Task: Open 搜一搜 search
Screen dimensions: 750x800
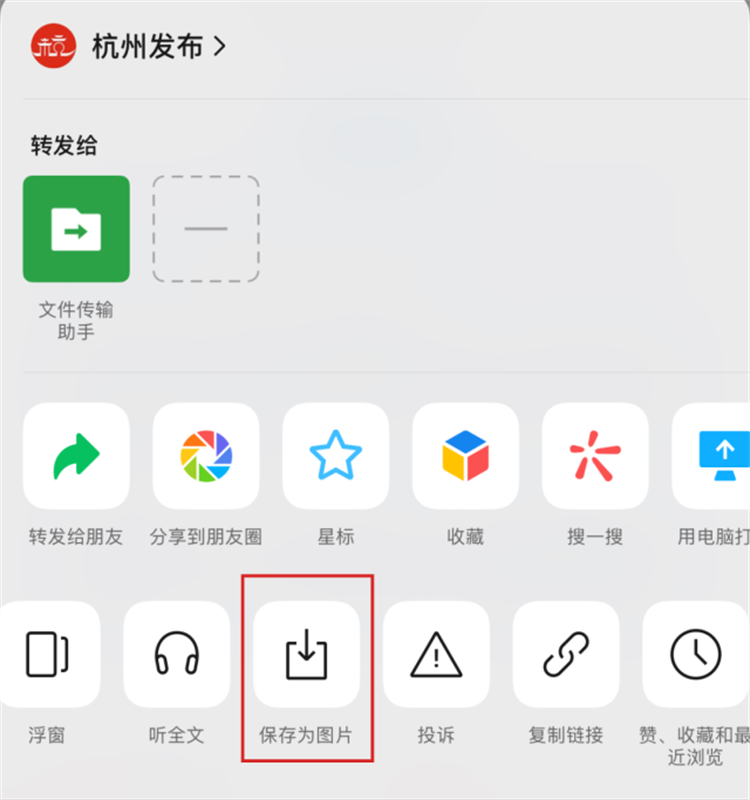Action: tap(595, 457)
